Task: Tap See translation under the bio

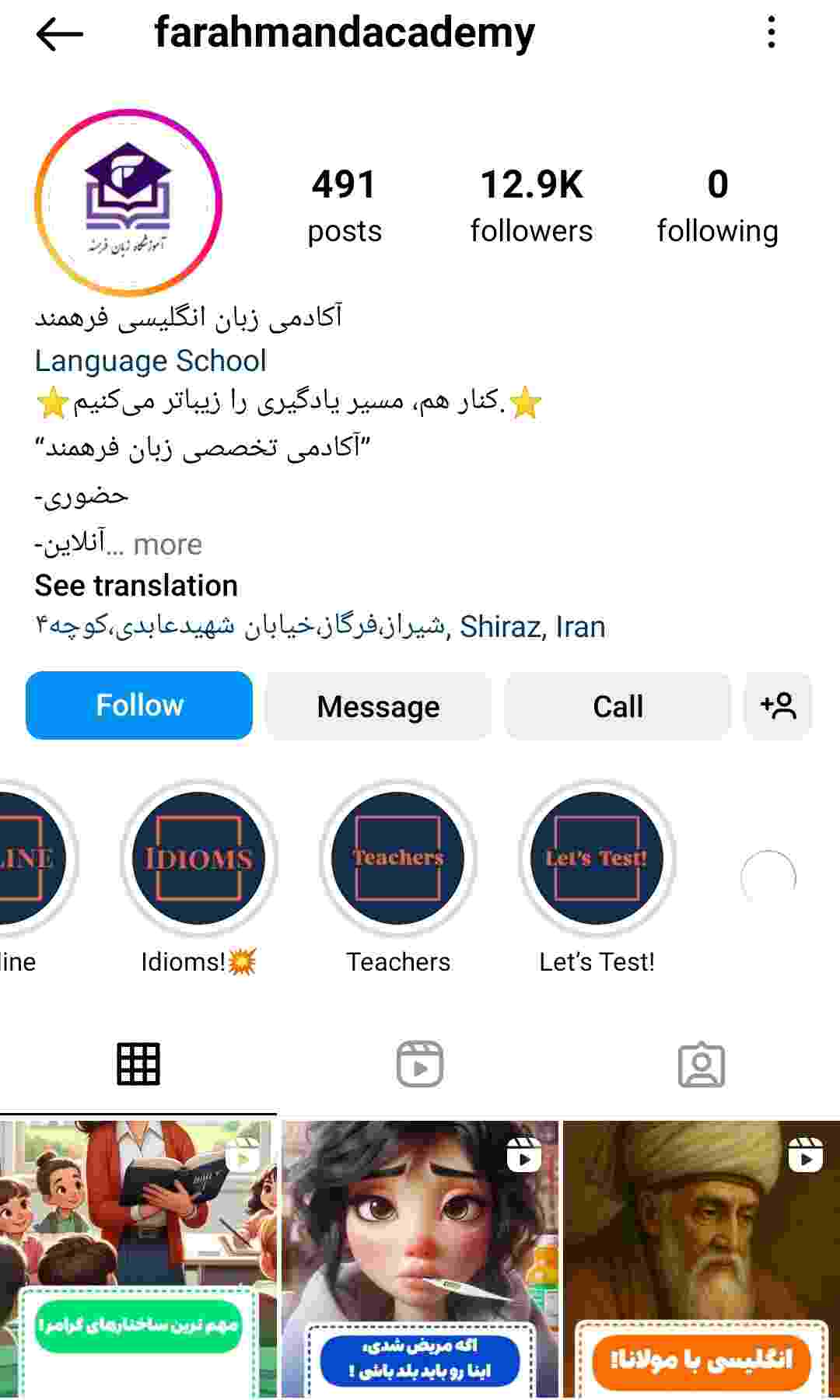Action: [136, 586]
